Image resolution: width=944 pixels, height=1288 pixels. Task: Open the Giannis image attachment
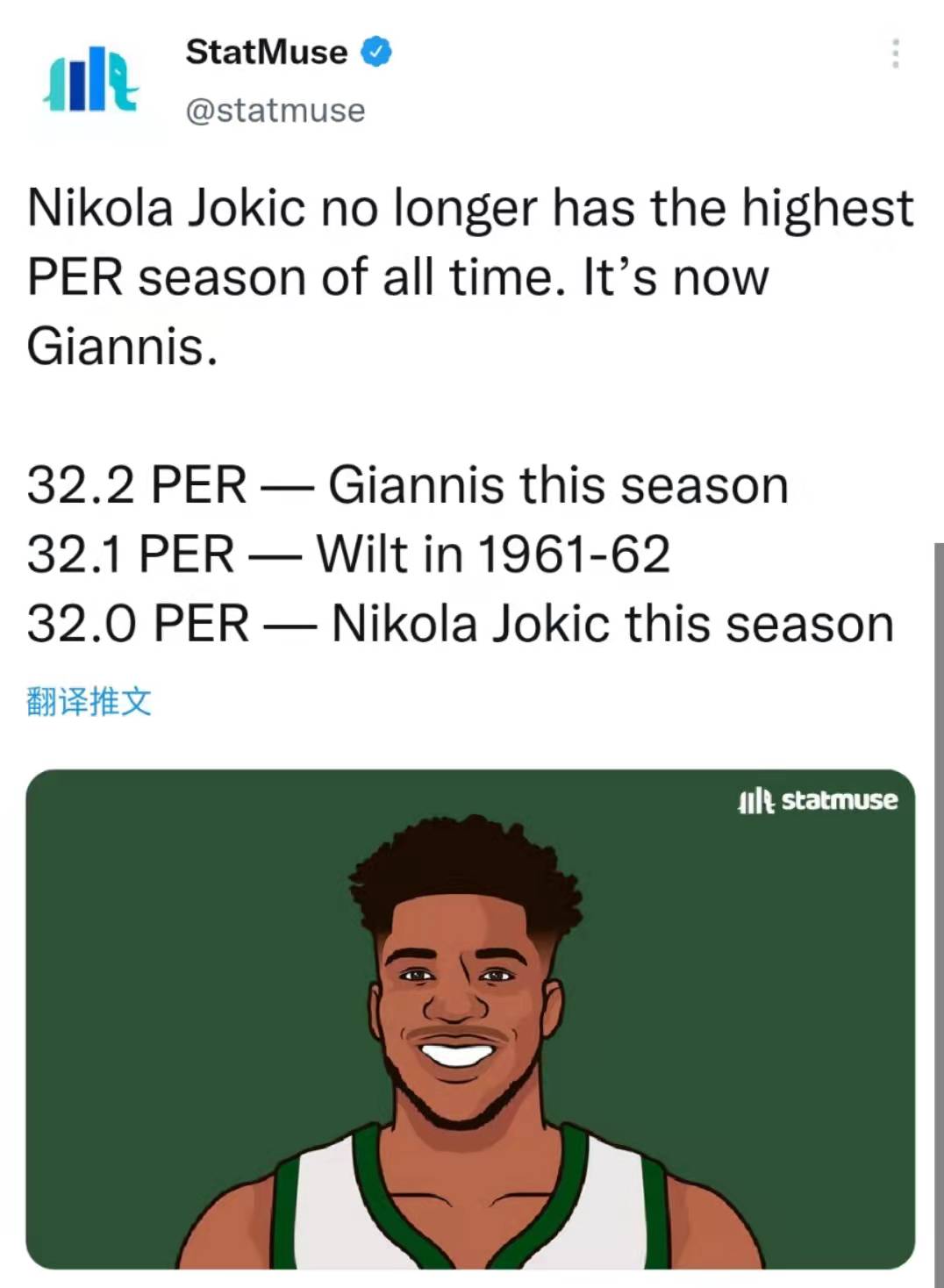coord(470,1018)
